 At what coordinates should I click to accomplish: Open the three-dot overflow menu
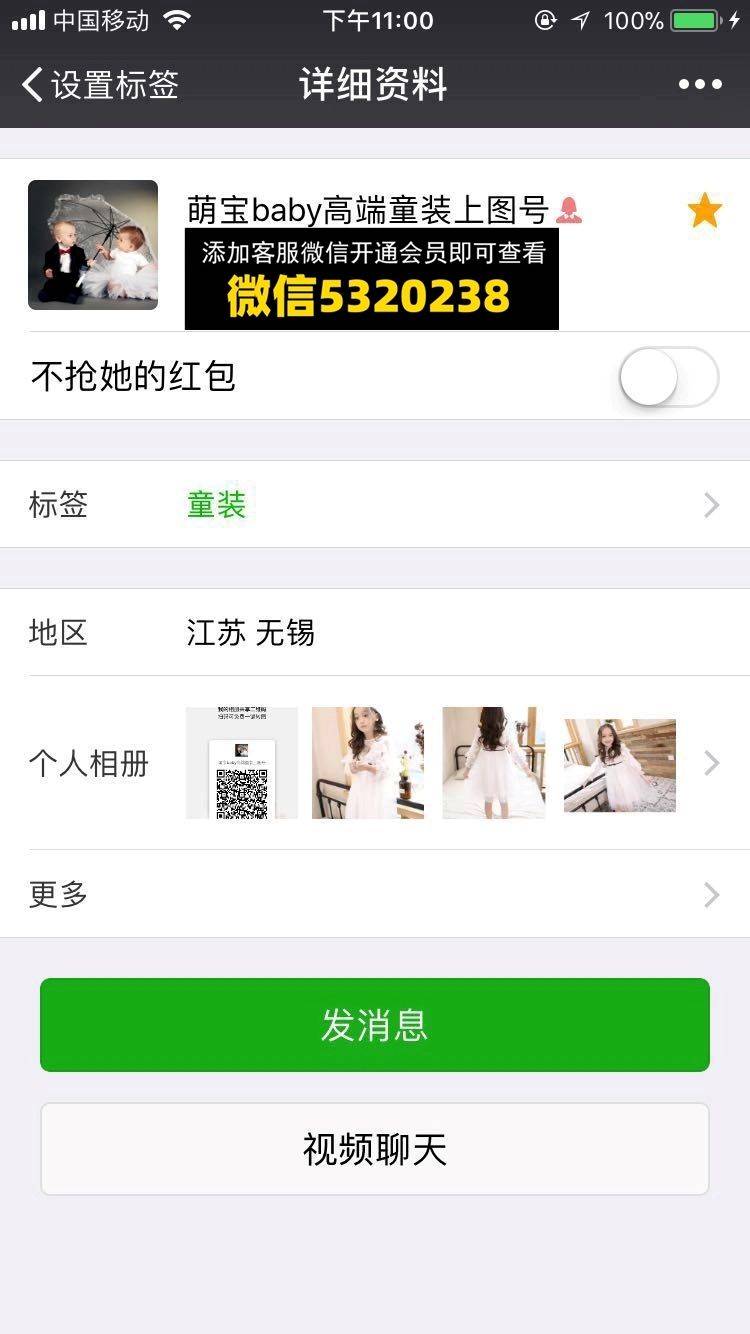700,85
